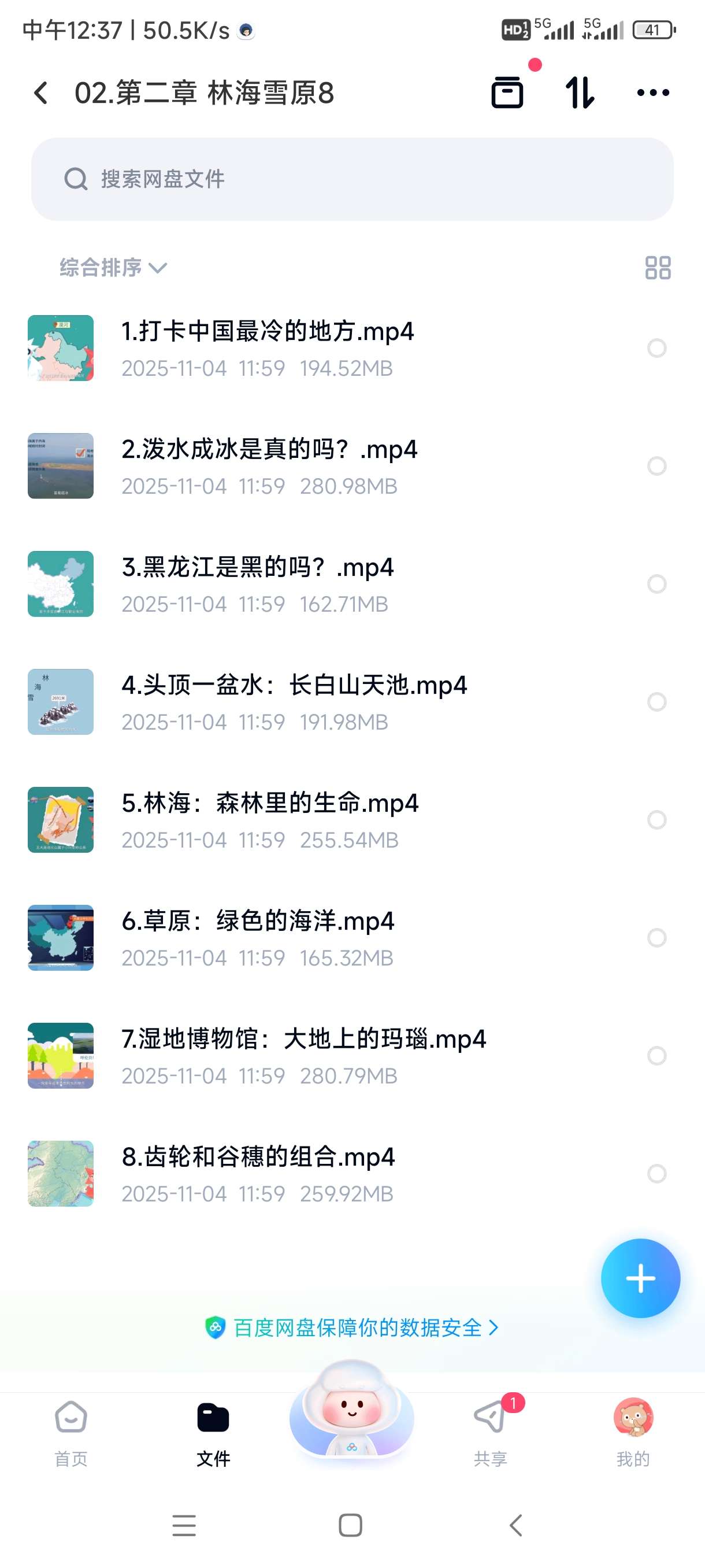The height and width of the screenshot is (1568, 705).
Task: Select the checkbox for 2.泼水成冰是真的吗？.mp4
Action: click(x=657, y=466)
